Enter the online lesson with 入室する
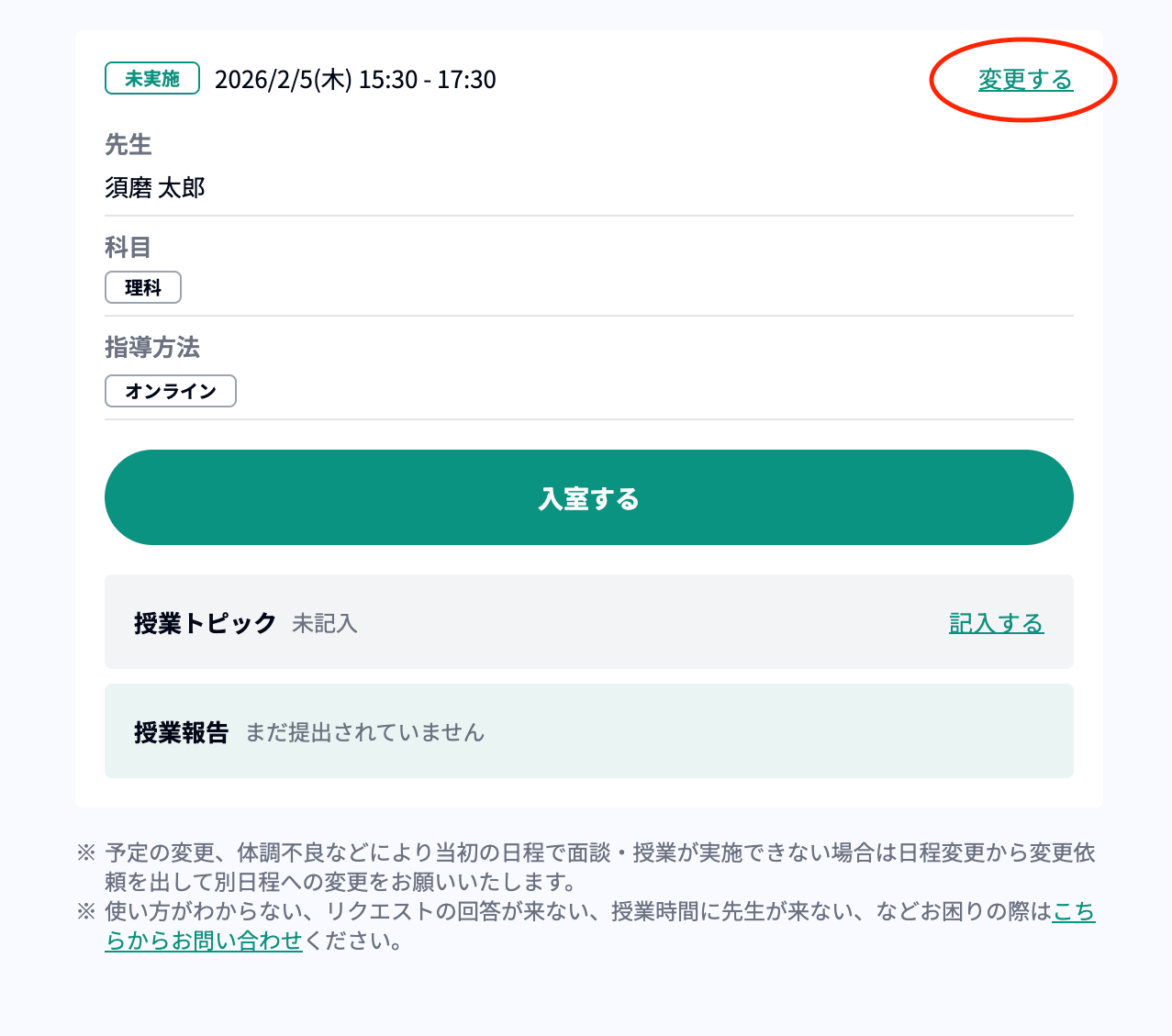Screen dimensions: 1172x1036 pyautogui.click(x=588, y=498)
